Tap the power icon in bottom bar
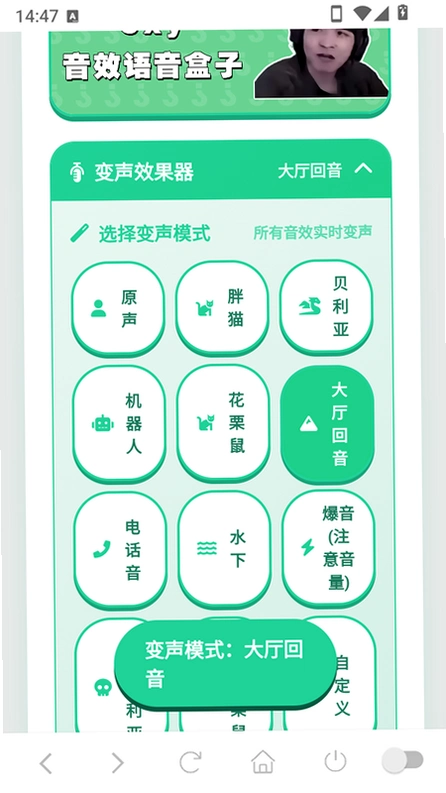This screenshot has width=446, height=793. tap(335, 762)
